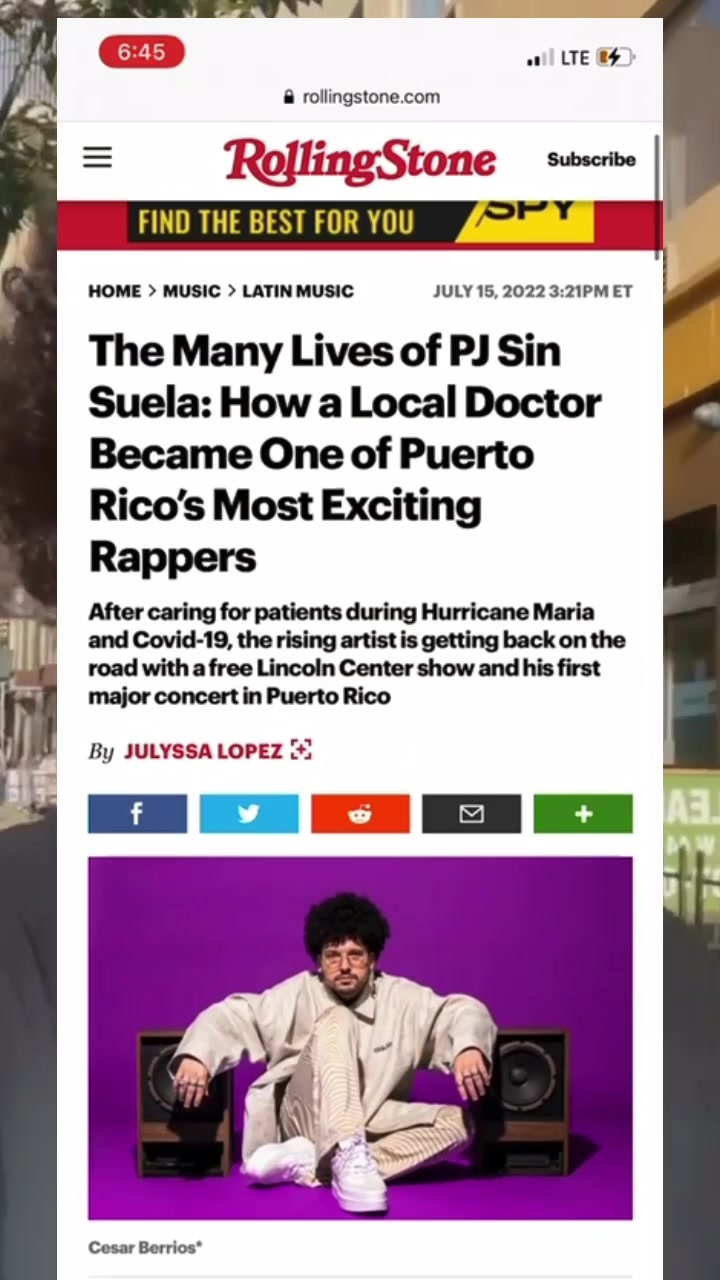This screenshot has height=1280, width=720.
Task: Share the article on Twitter
Action: click(x=249, y=814)
